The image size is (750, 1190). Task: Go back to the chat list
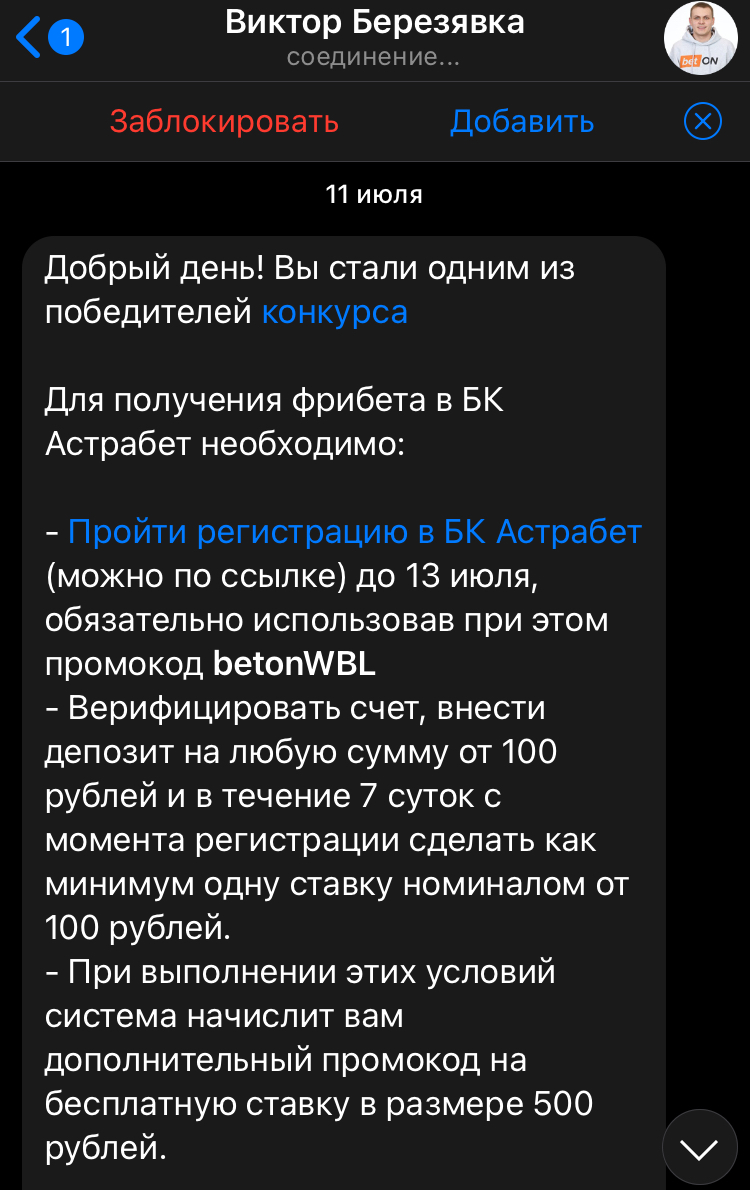coord(49,36)
